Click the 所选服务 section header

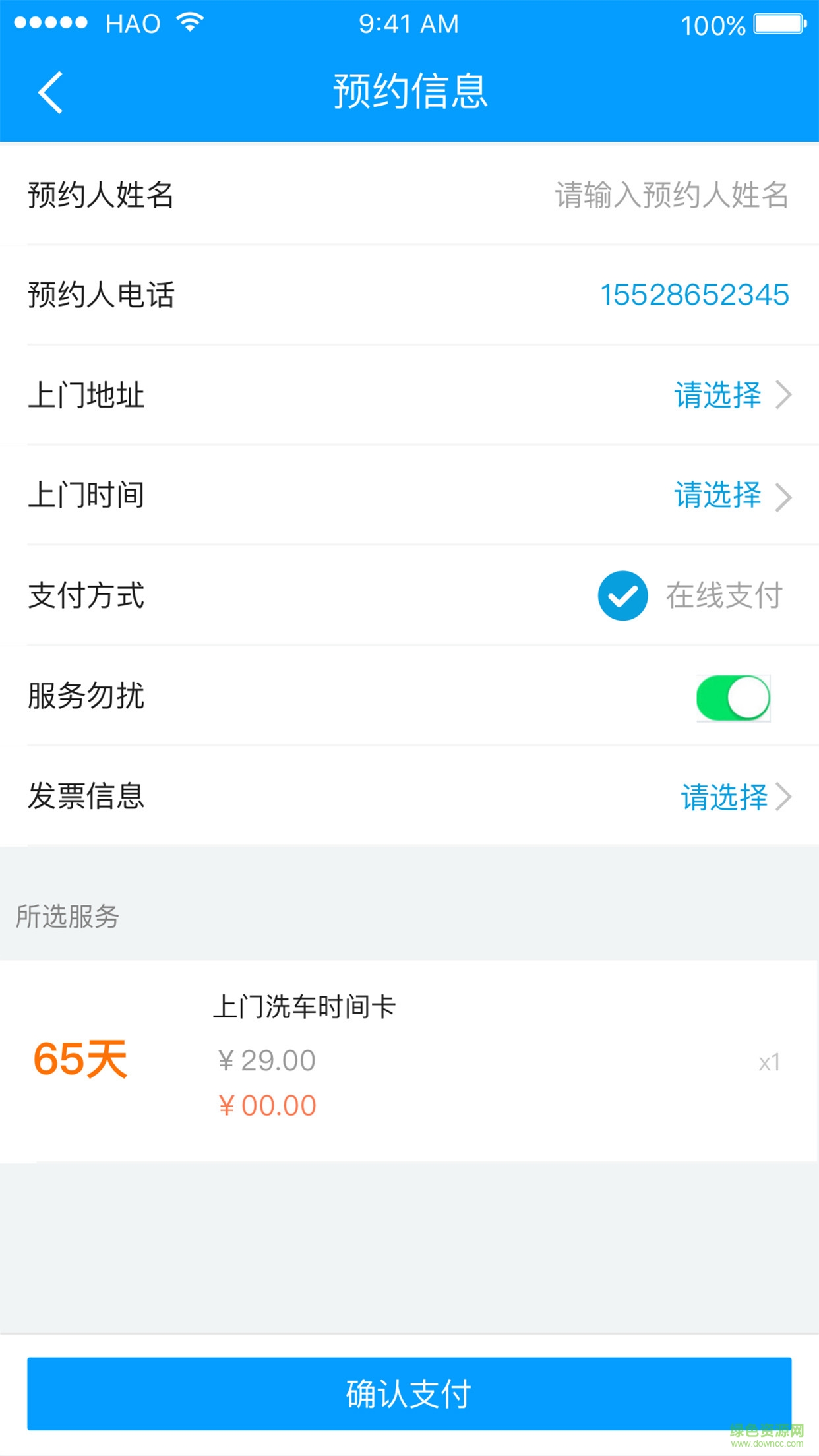pos(69,915)
